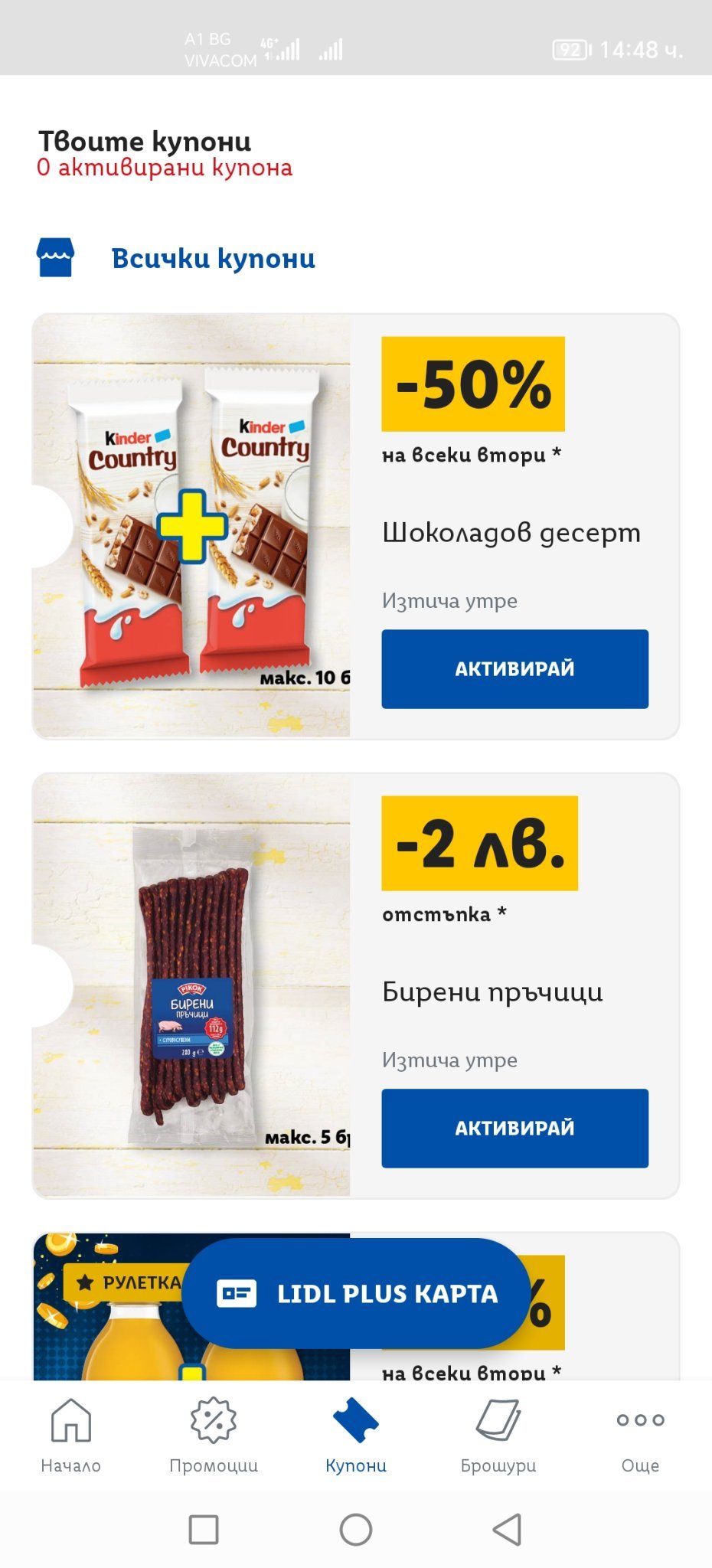Open the Kinder Country coupon card
Image resolution: width=712 pixels, height=1568 pixels.
click(191, 526)
